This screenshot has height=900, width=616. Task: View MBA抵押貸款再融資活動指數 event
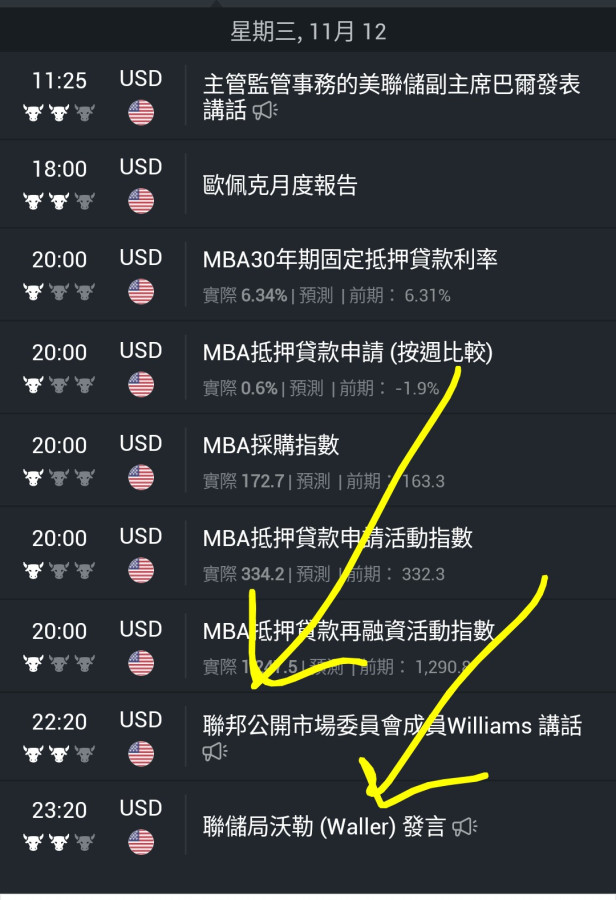pyautogui.click(x=348, y=631)
